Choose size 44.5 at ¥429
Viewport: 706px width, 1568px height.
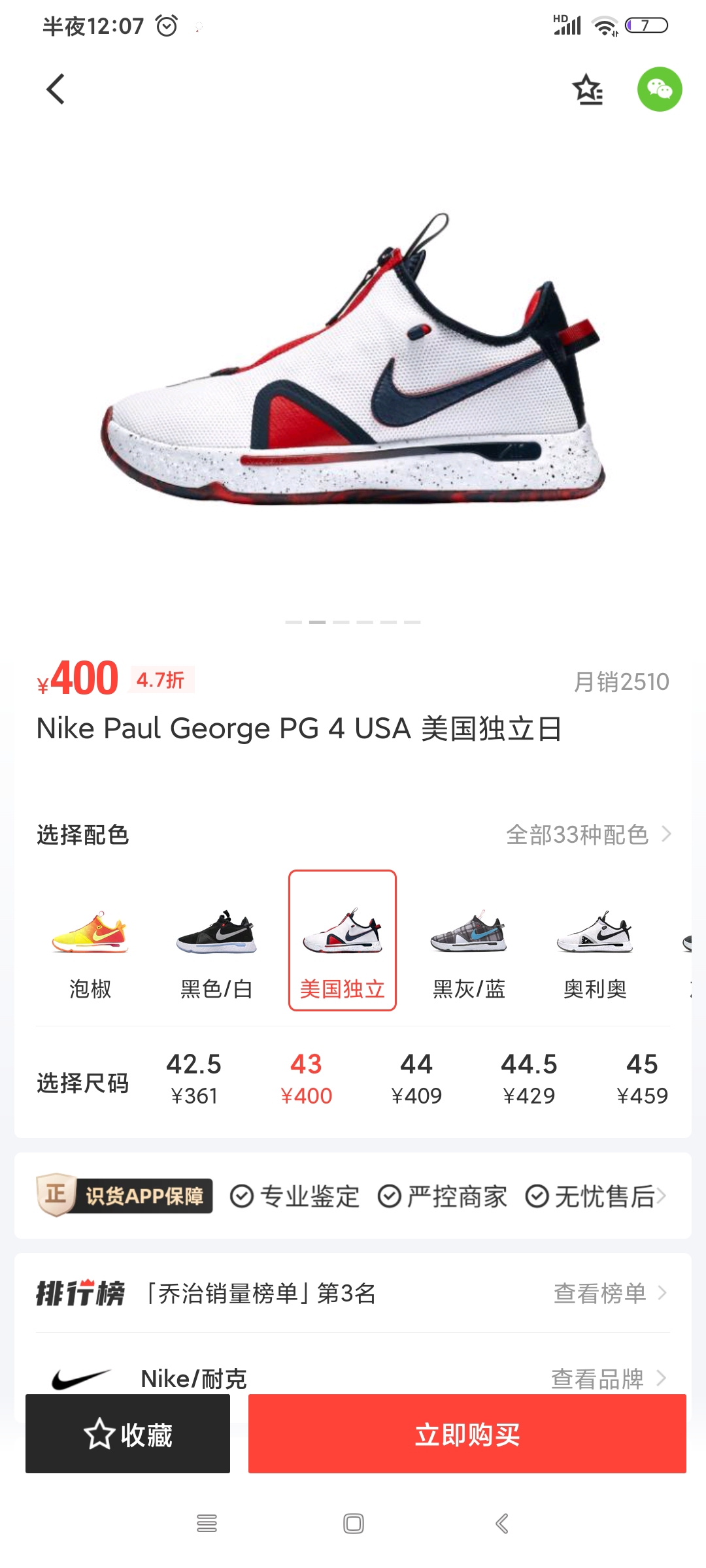(529, 1079)
